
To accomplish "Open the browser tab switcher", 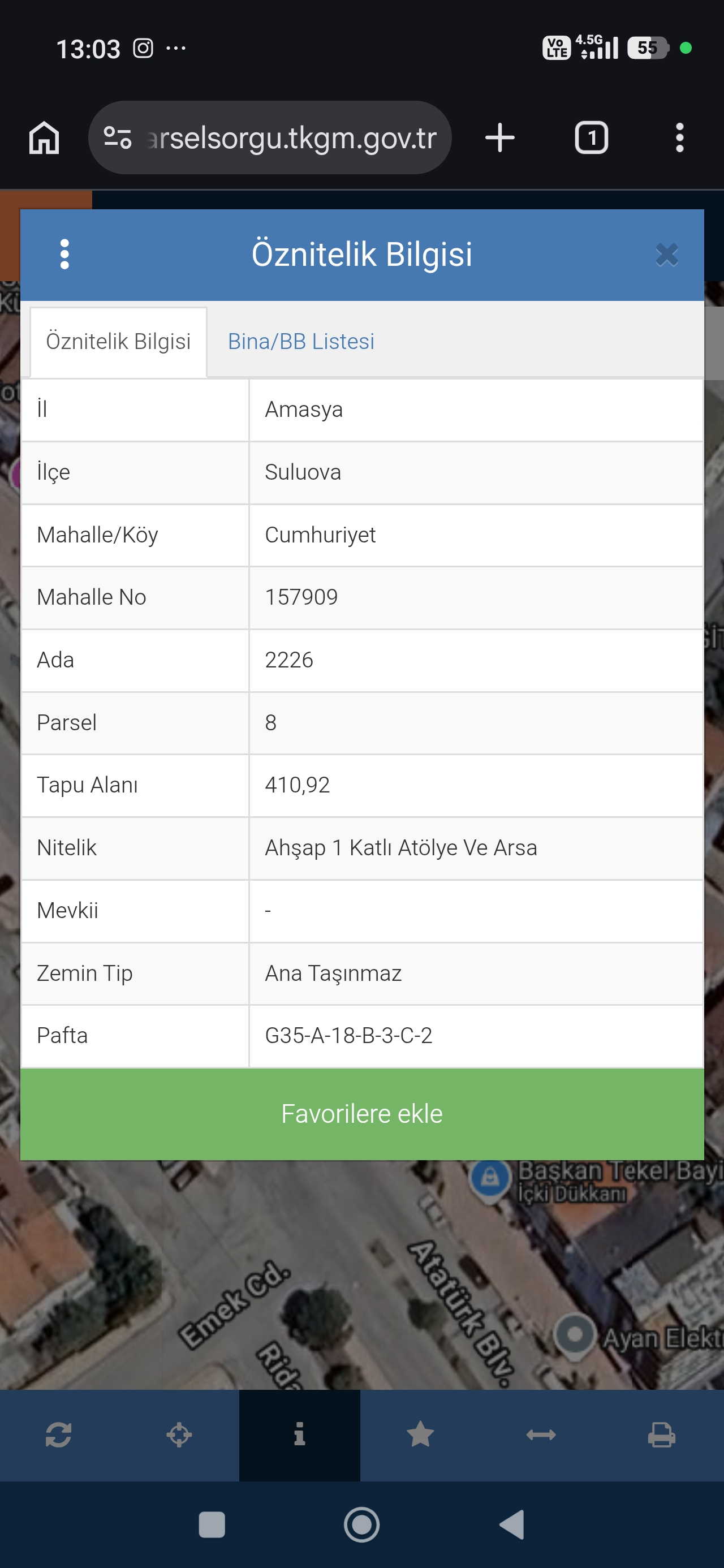I will point(590,137).
